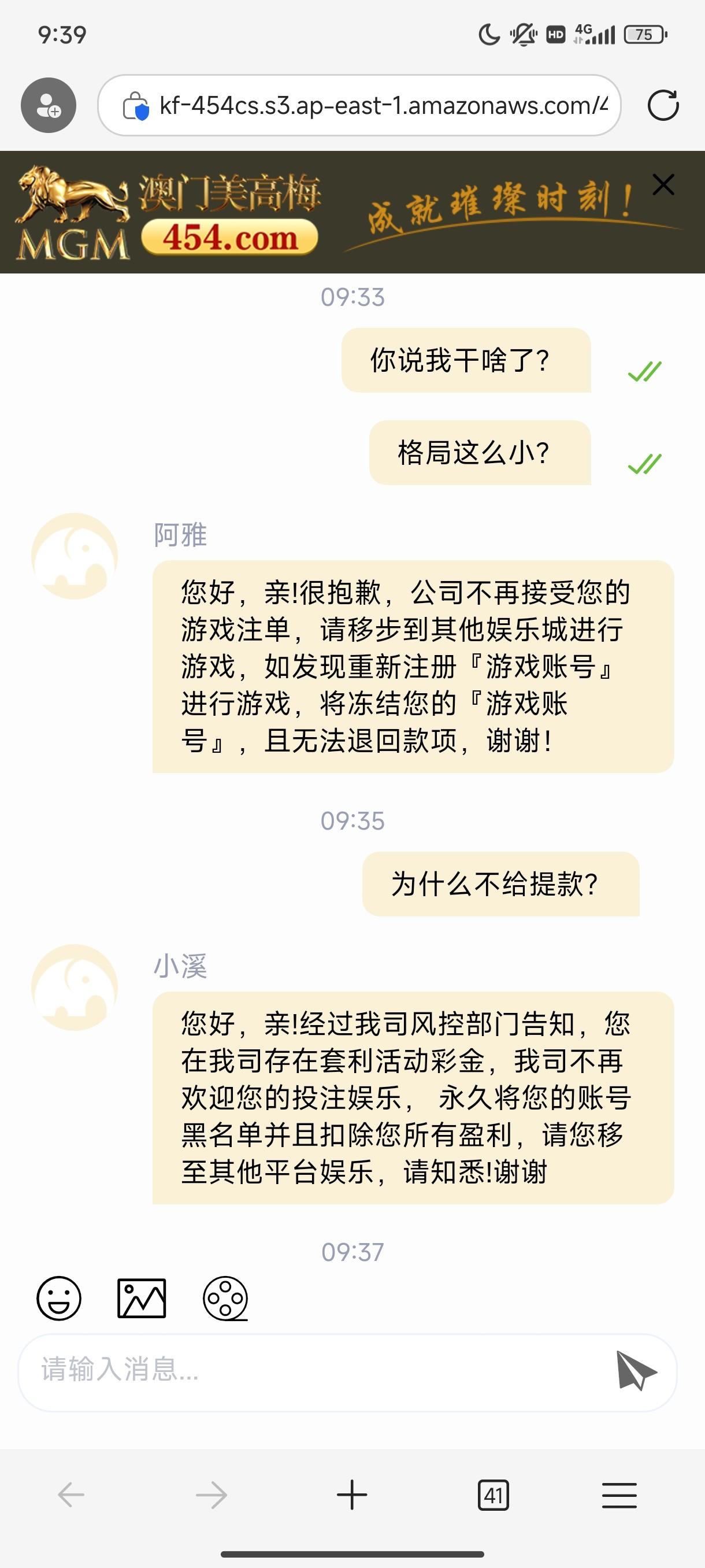
Task: Attach a video to the chat
Action: click(x=225, y=1299)
